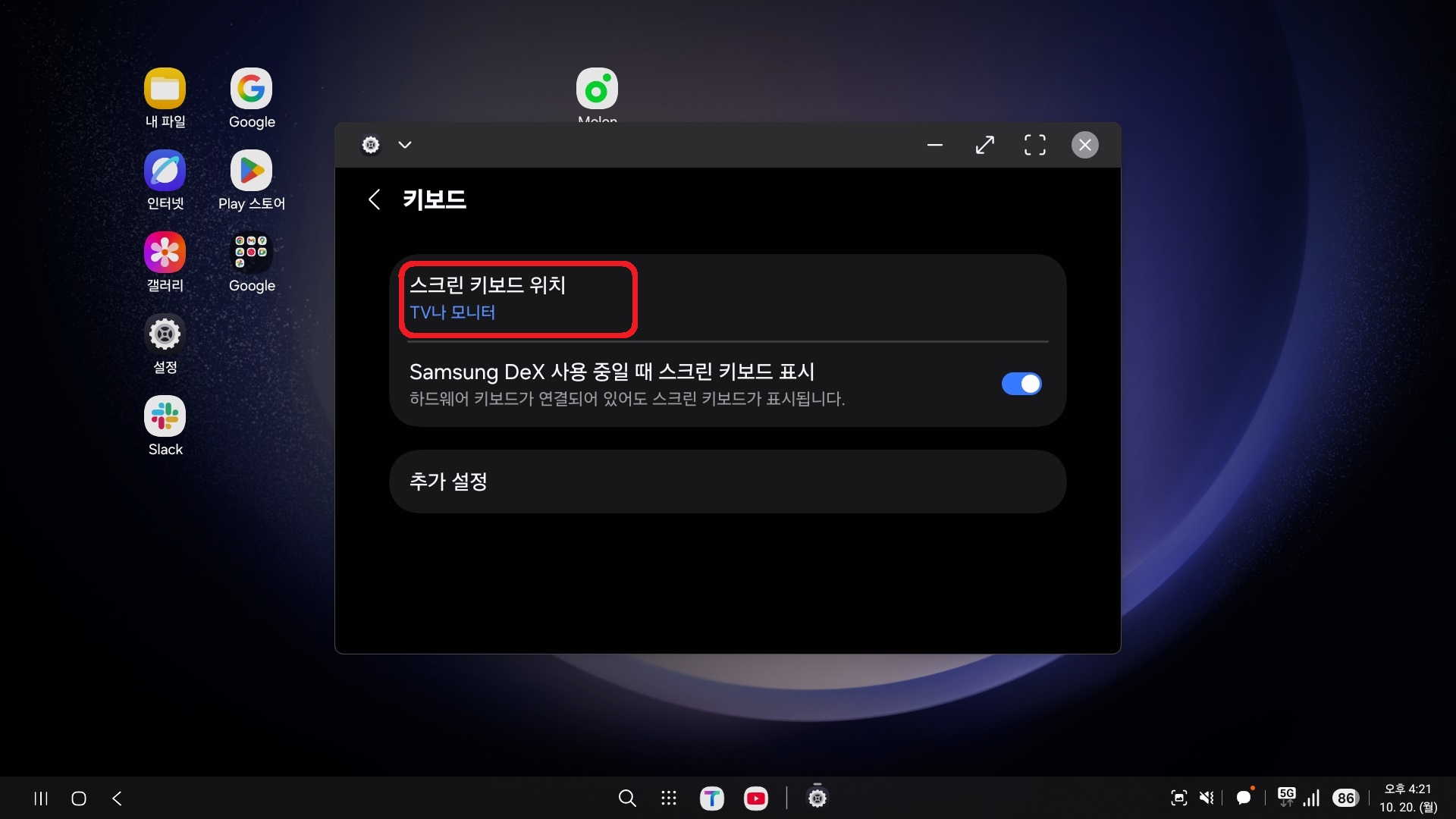Open the Google folder of apps
Image resolution: width=1456 pixels, height=819 pixels.
coord(251,253)
